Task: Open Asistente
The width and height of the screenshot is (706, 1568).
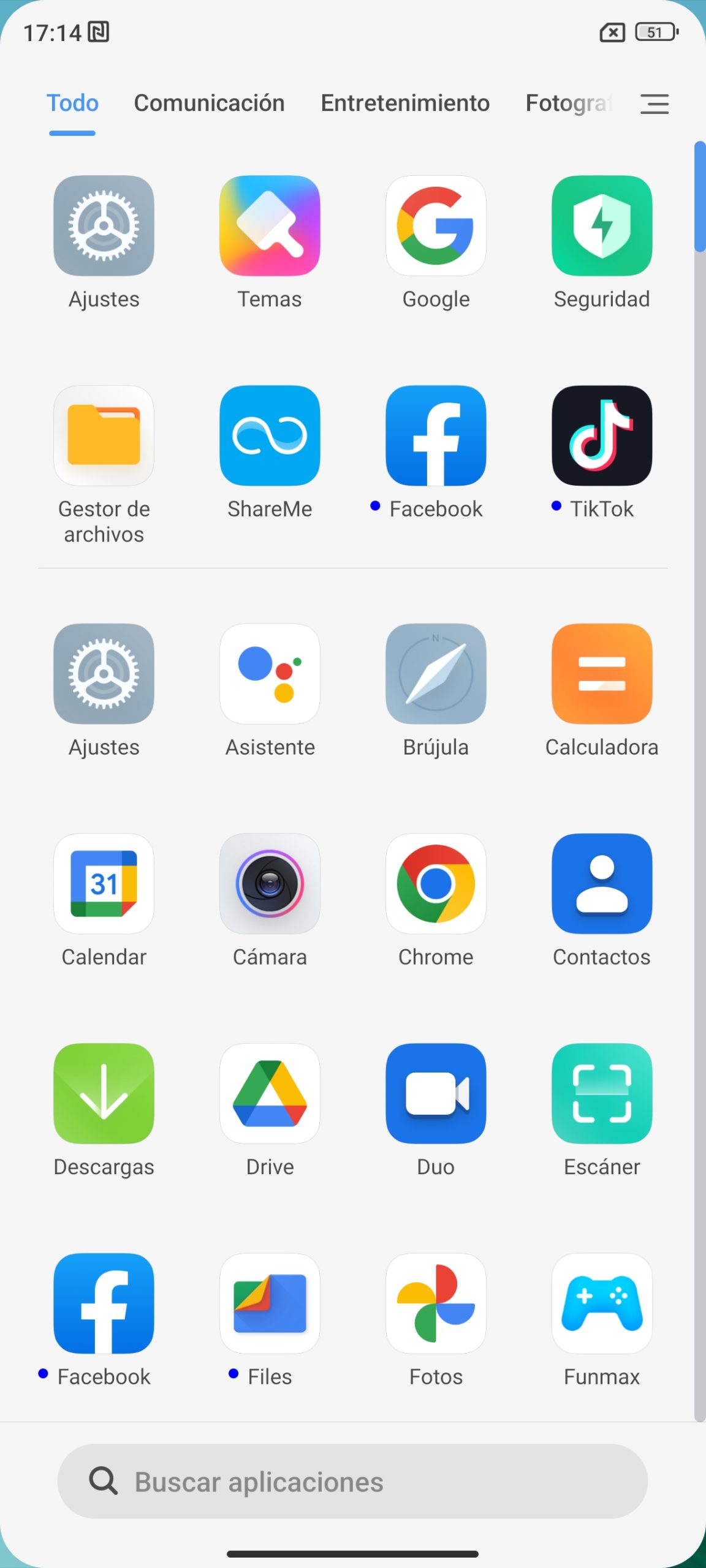Action: (270, 674)
